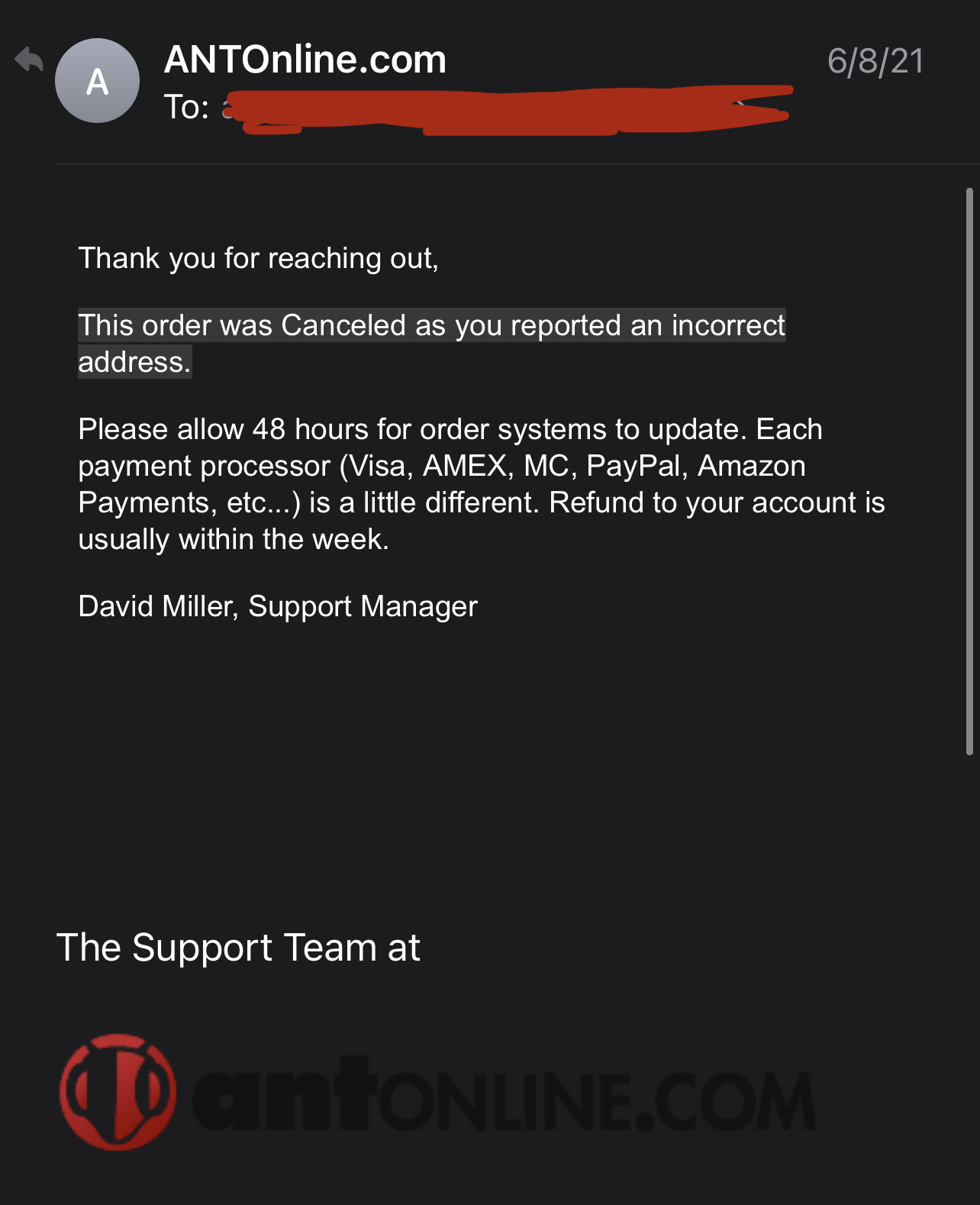The height and width of the screenshot is (1205, 980).
Task: Tap the ANTOnline.com sender name
Action: point(305,60)
